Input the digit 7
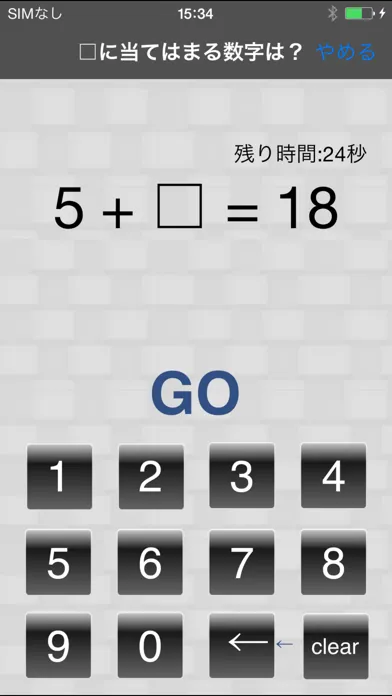Screen dimensions: 392x696 click(x=242, y=562)
